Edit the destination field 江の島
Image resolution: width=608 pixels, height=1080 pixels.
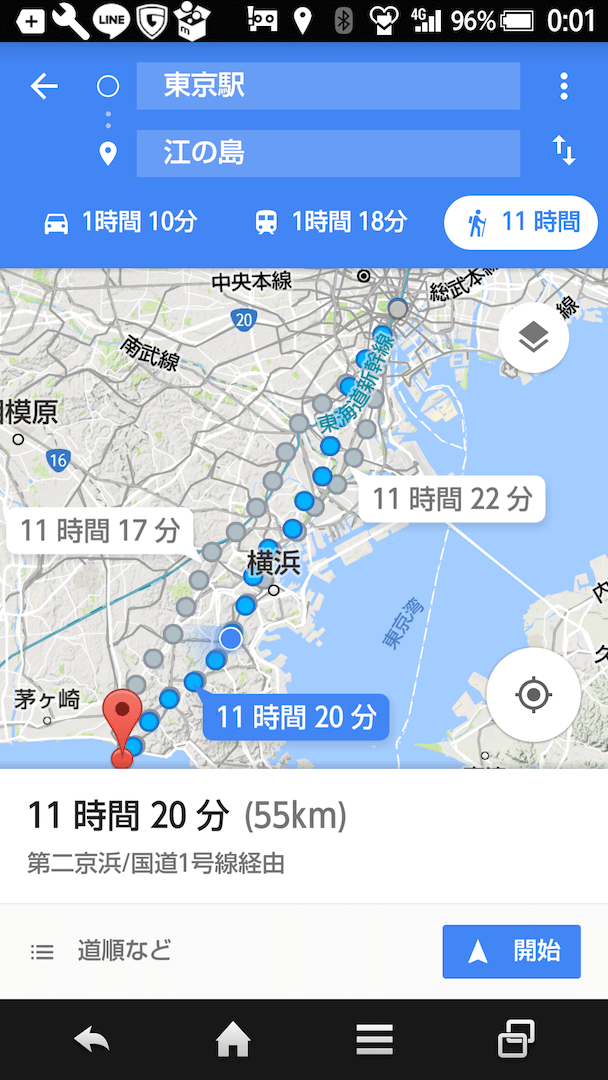coord(328,153)
